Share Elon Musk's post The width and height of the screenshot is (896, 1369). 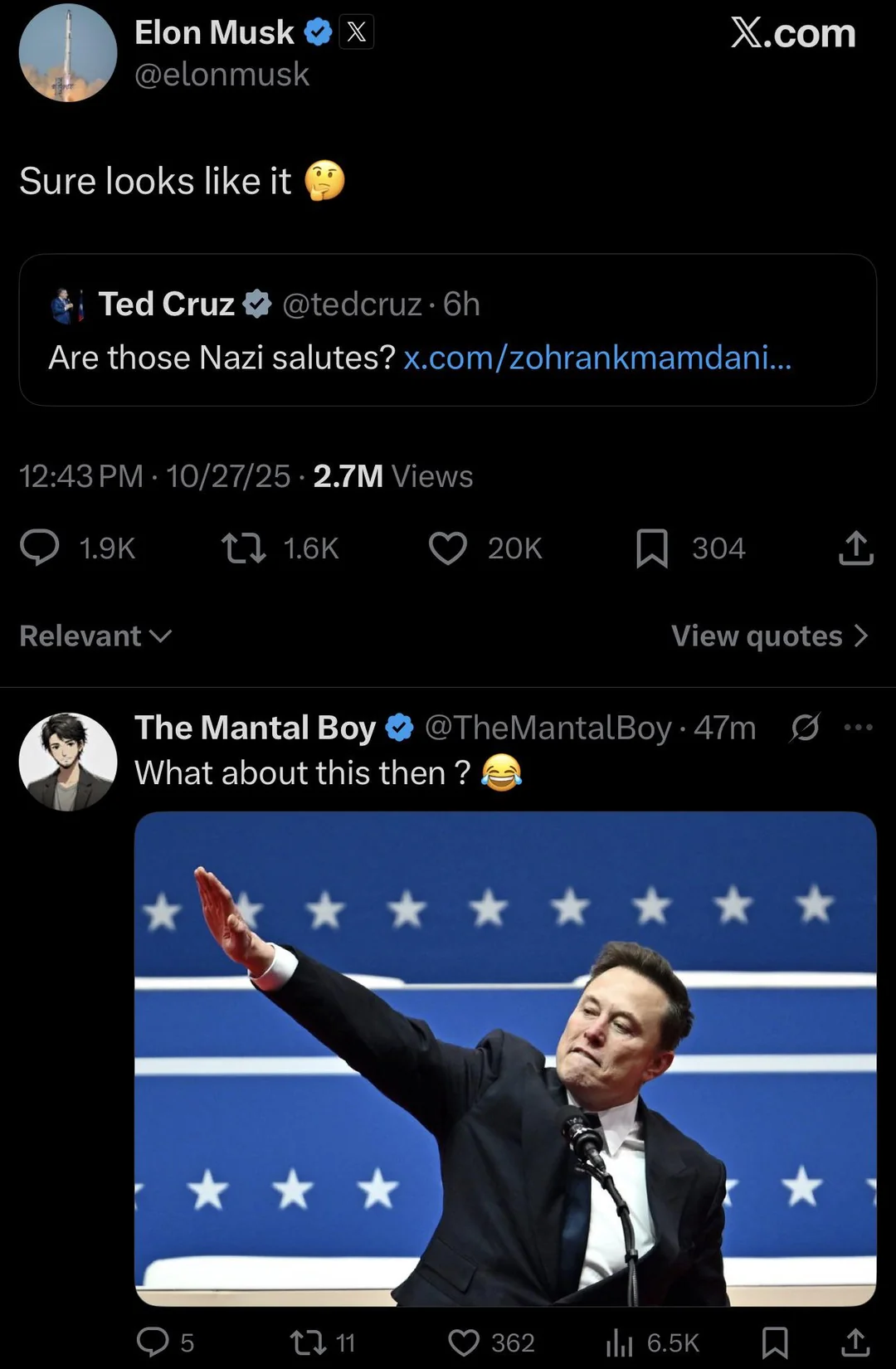tap(855, 548)
